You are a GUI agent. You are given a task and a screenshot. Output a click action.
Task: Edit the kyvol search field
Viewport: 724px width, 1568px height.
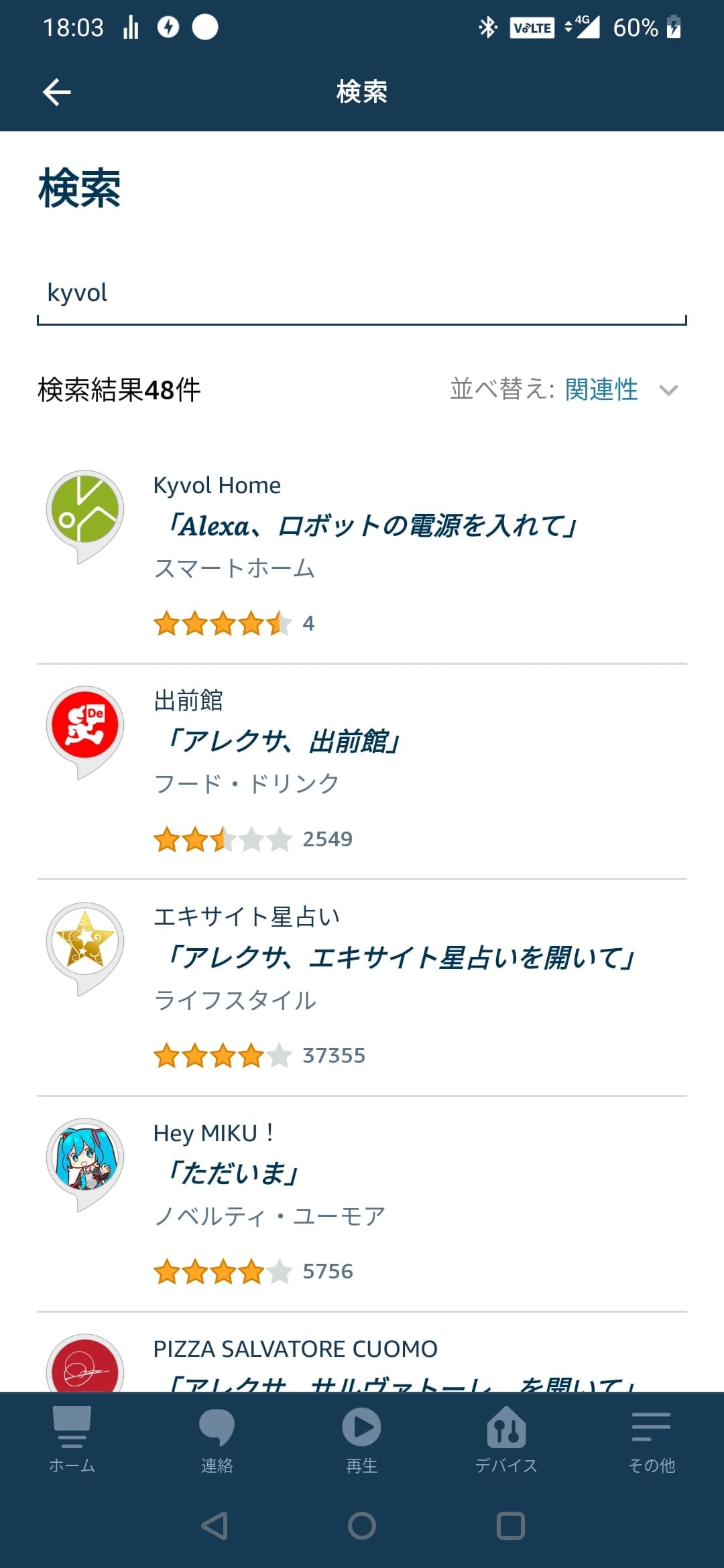pos(362,293)
